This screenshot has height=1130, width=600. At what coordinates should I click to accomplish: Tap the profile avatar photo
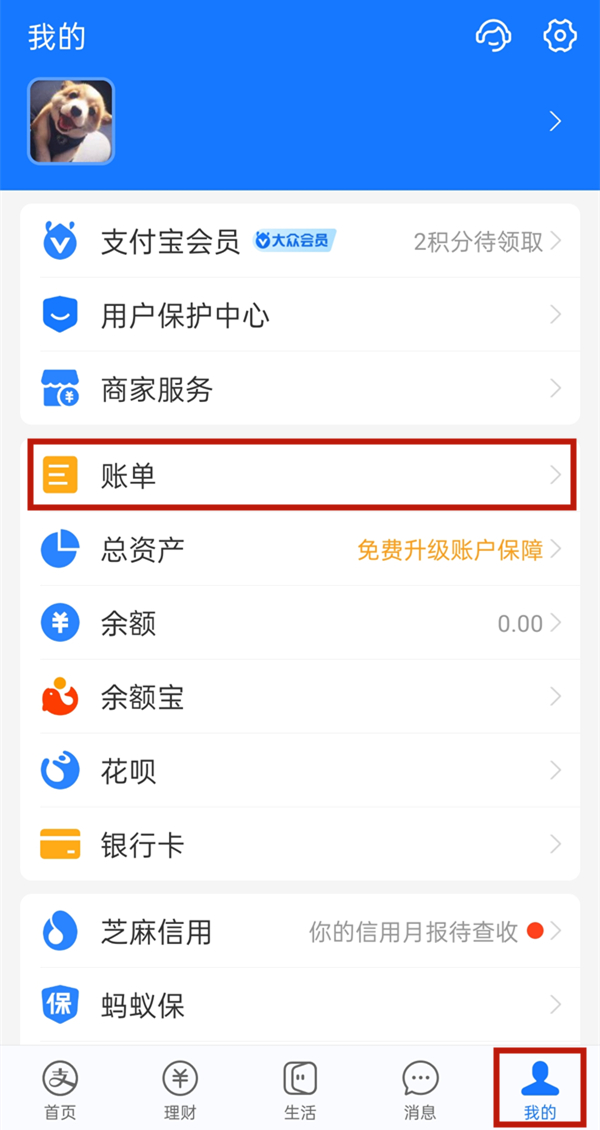71,122
